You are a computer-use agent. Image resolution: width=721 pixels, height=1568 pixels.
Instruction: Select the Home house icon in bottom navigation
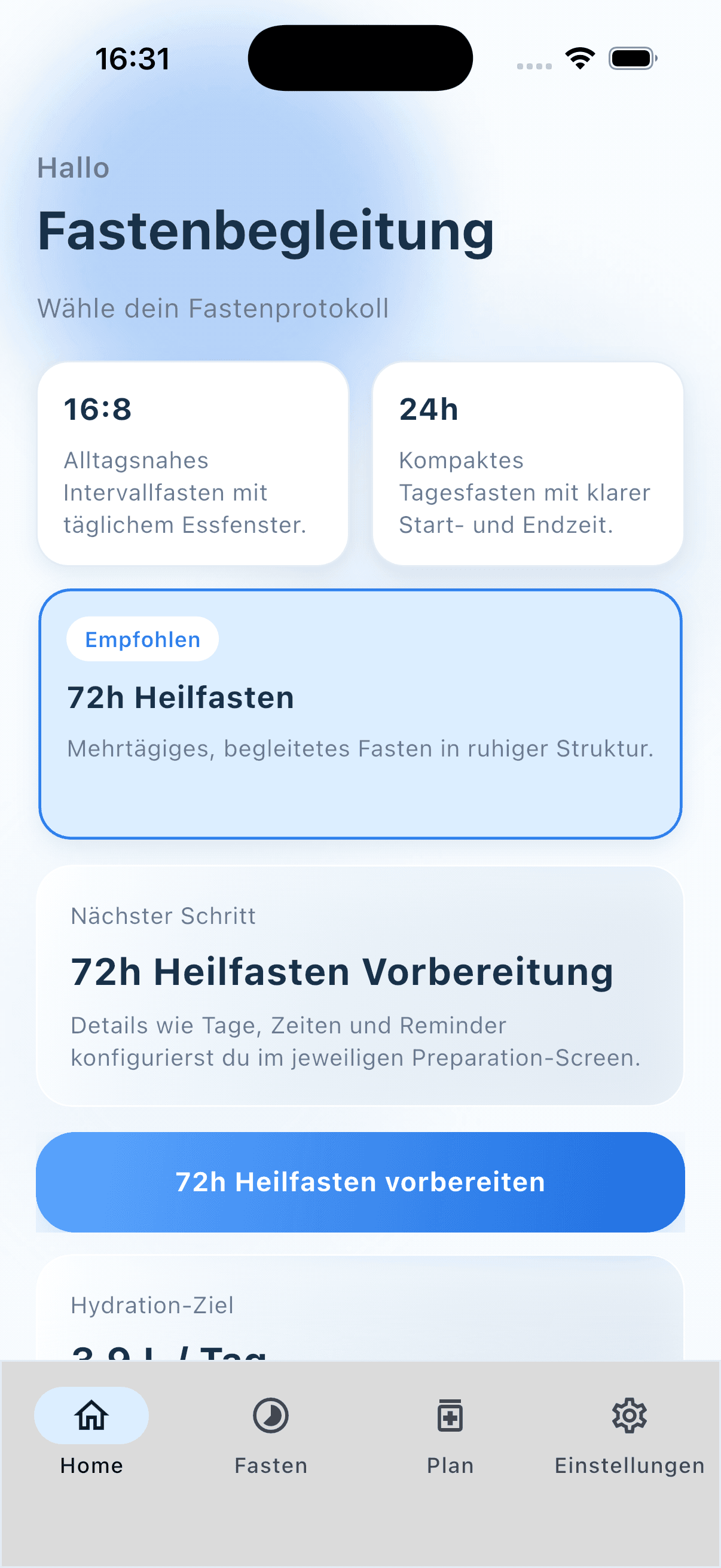click(x=90, y=1416)
